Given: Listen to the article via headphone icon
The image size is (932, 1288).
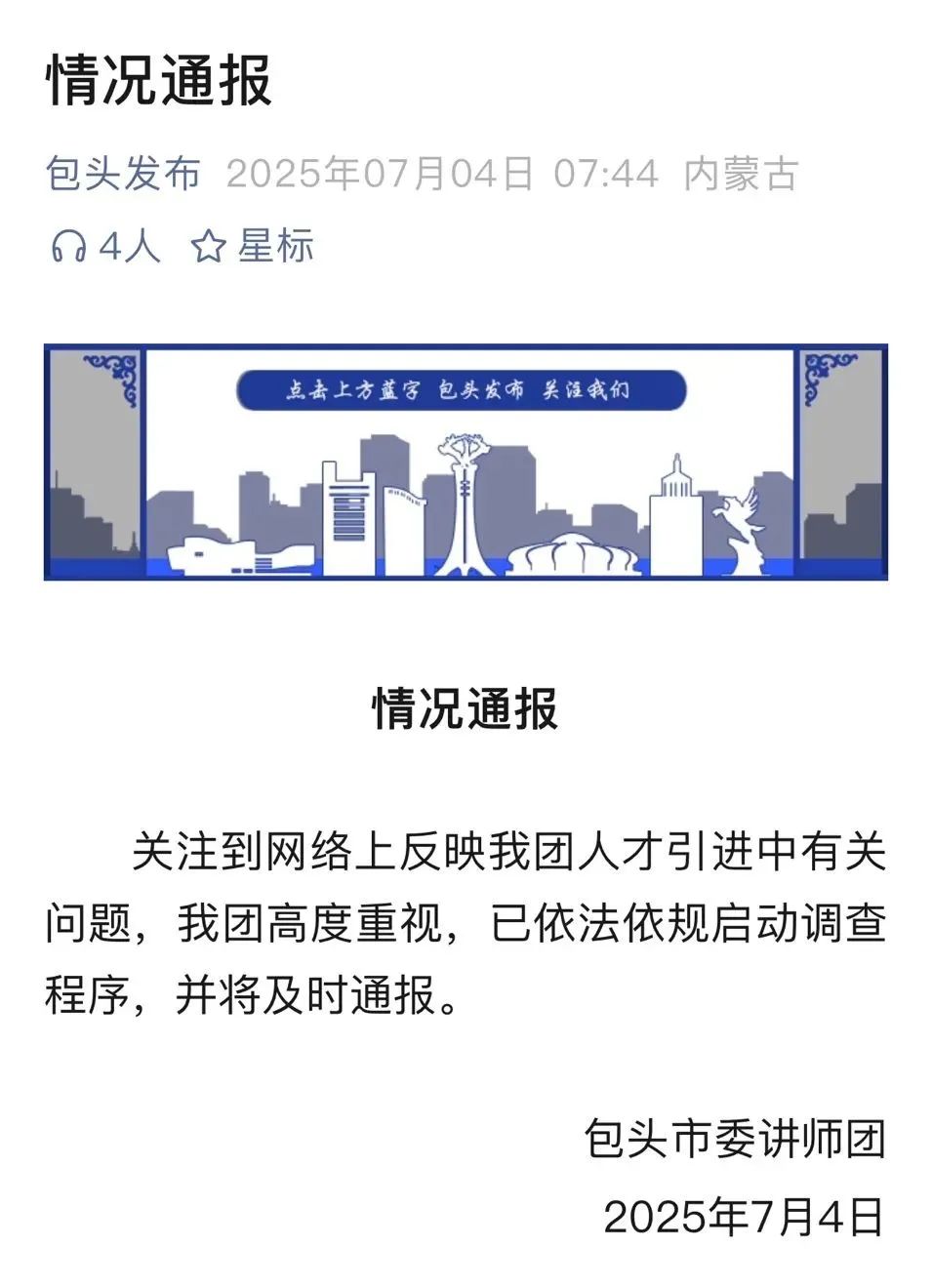Looking at the screenshot, I should point(68,247).
